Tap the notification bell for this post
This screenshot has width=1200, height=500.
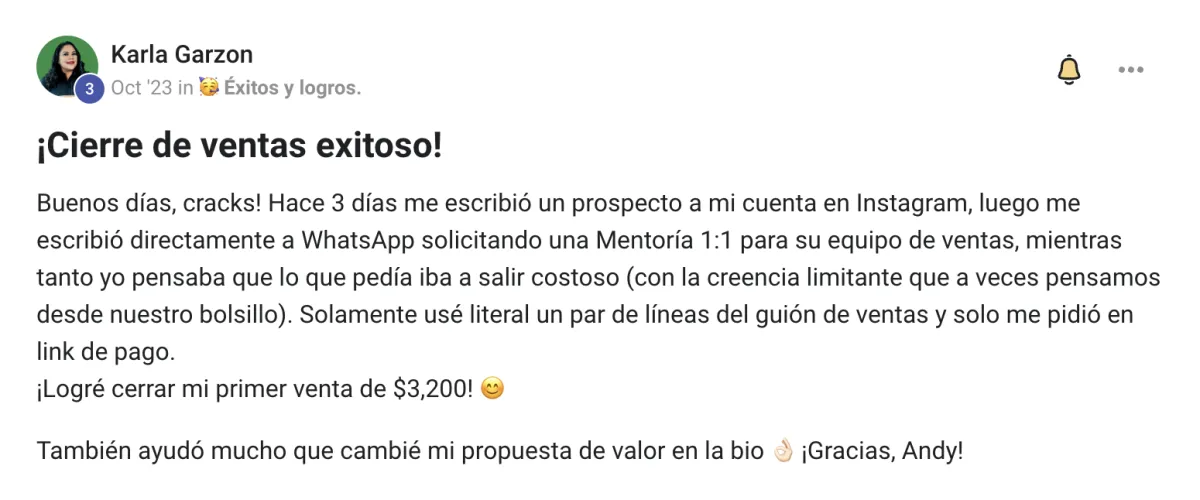1069,70
